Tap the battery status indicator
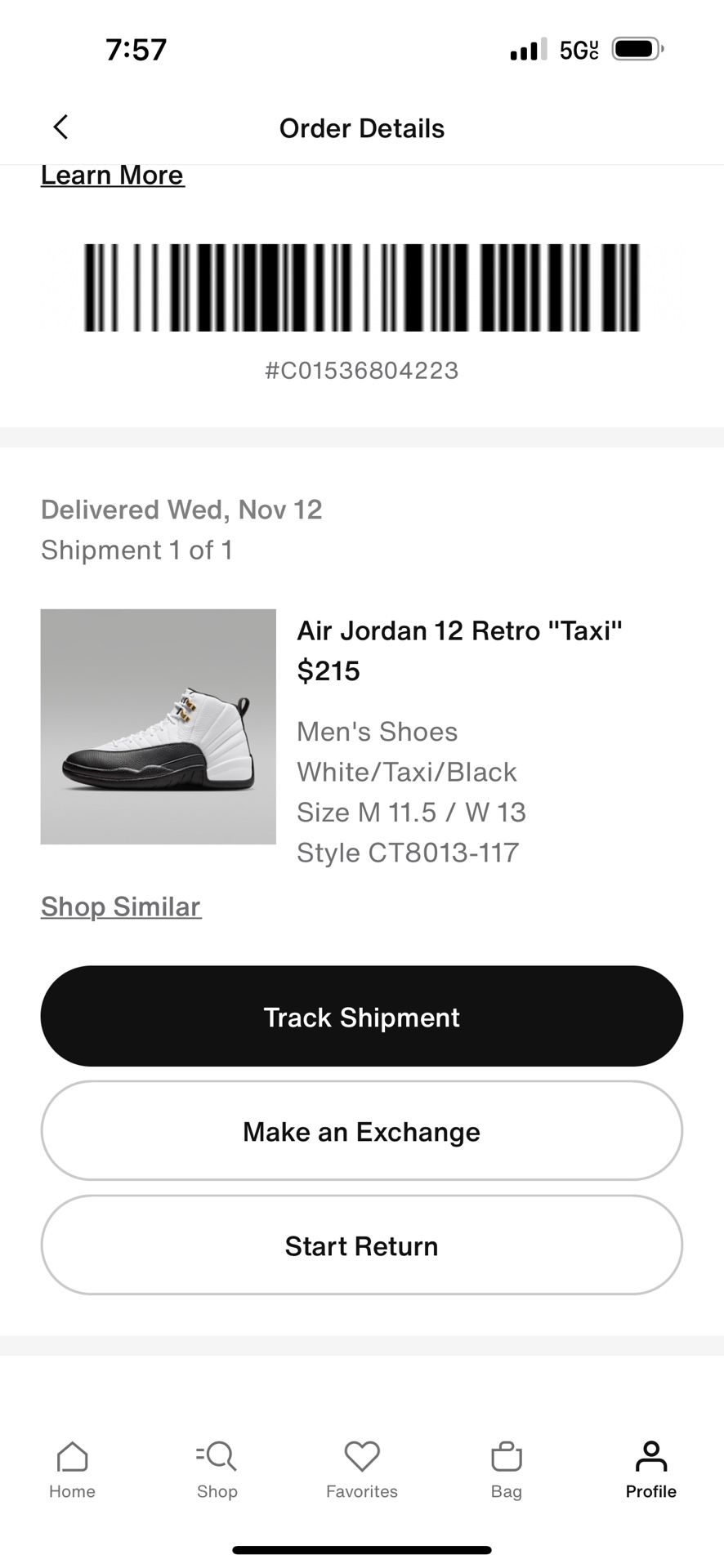The width and height of the screenshot is (724, 1568). click(x=637, y=48)
